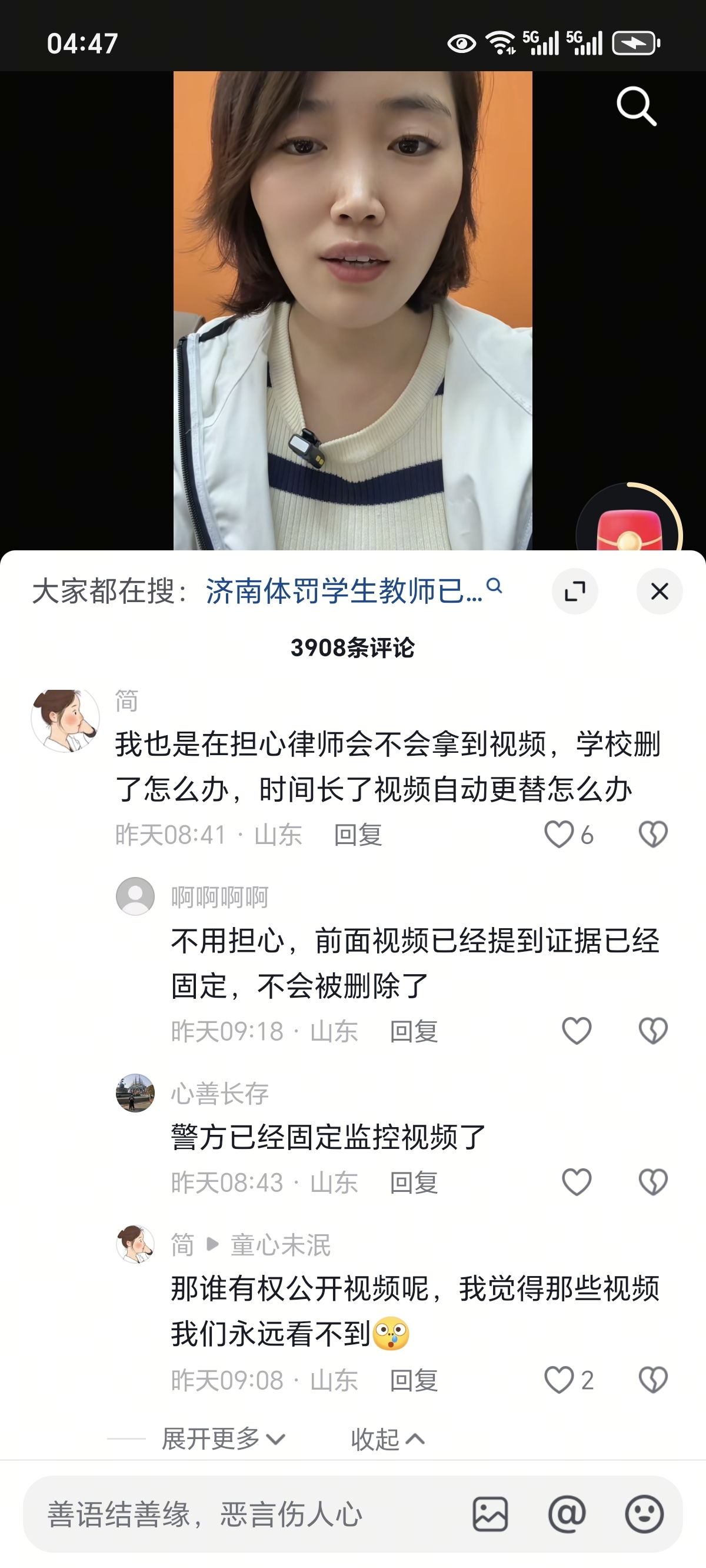706x1568 pixels.
Task: Reply to 简's comment posted 昨天09:08
Action: coord(413,1380)
